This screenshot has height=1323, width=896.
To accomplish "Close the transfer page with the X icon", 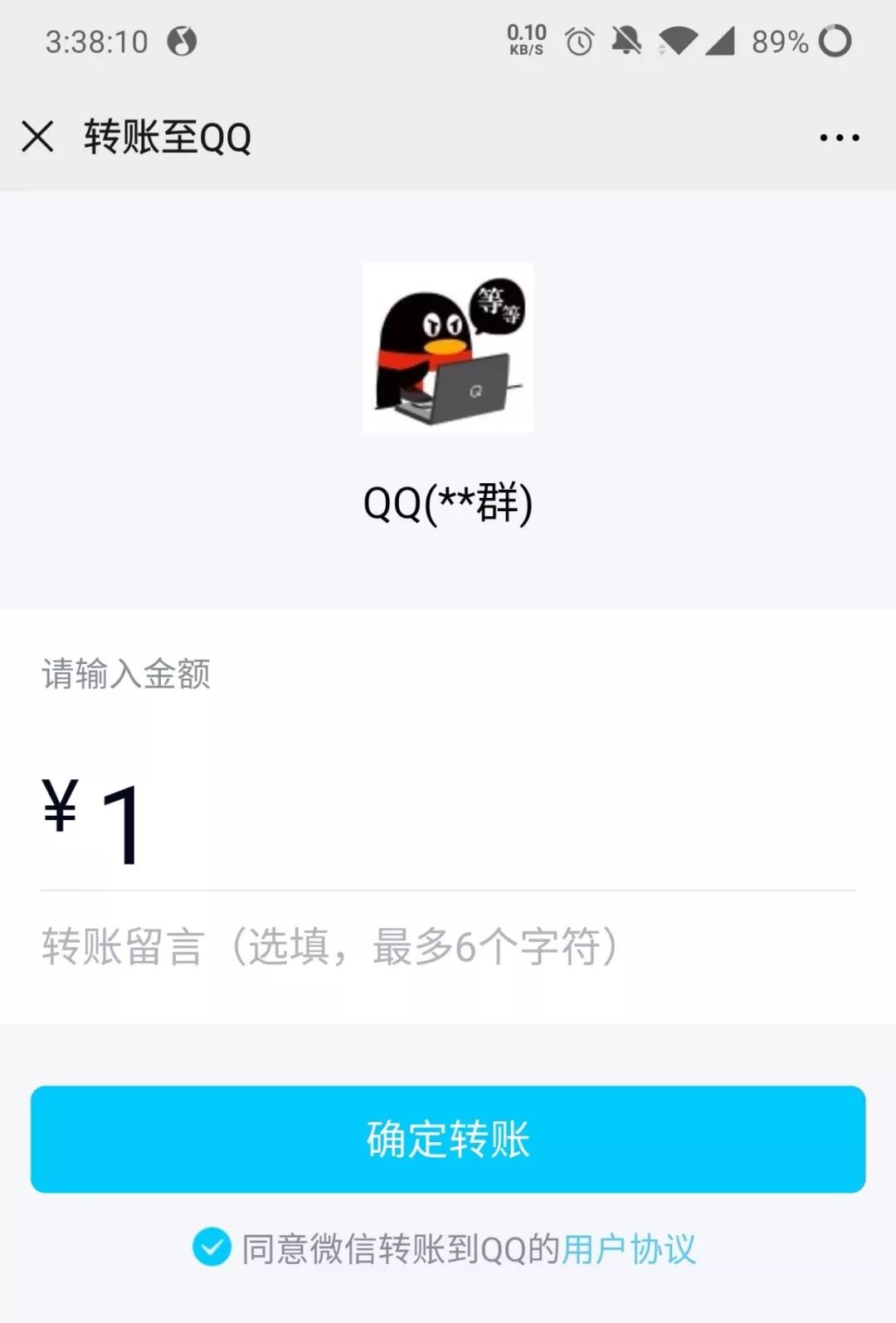I will pyautogui.click(x=38, y=136).
